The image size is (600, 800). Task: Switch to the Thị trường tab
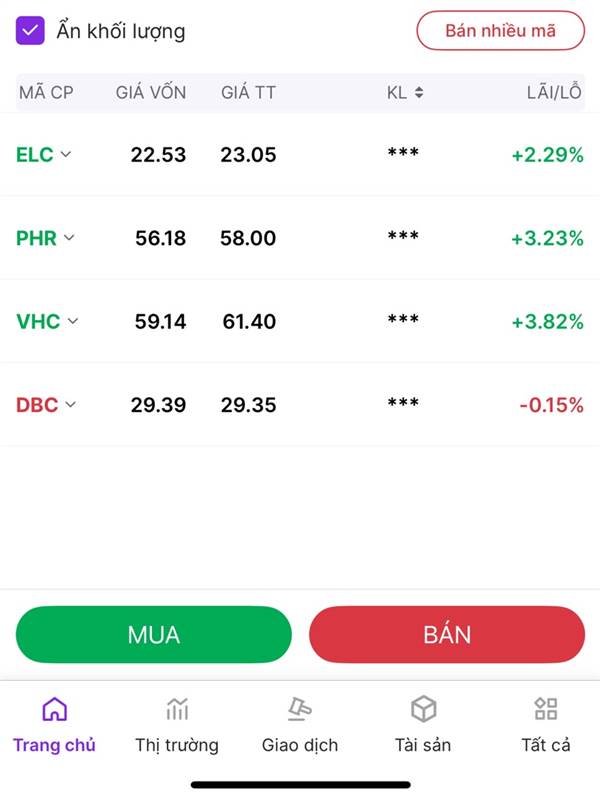tap(177, 725)
